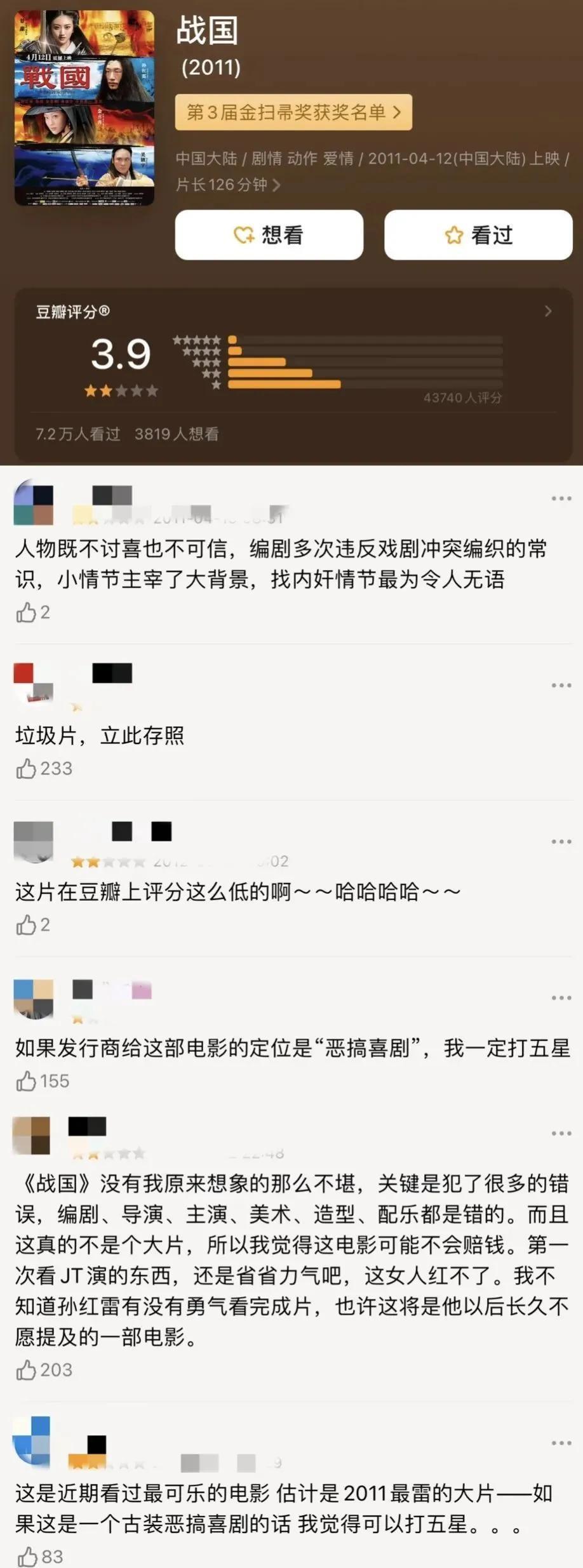The image size is (583, 1568).
Task: Click the star icon inside the 看过 button
Action: pos(453,235)
